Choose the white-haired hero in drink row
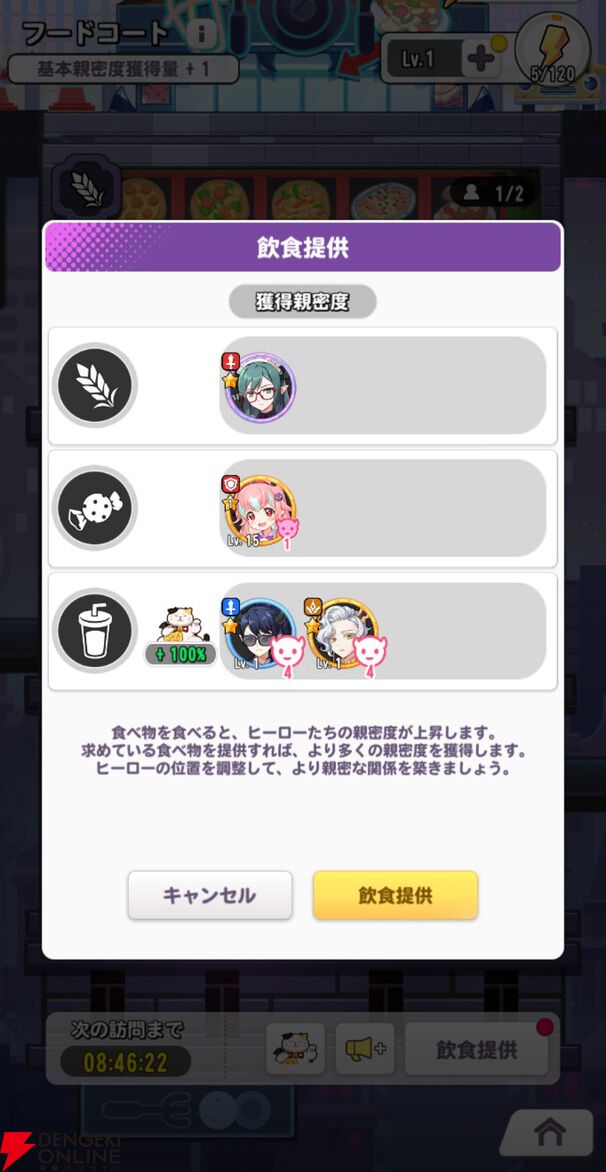This screenshot has width=606, height=1172. (x=342, y=634)
